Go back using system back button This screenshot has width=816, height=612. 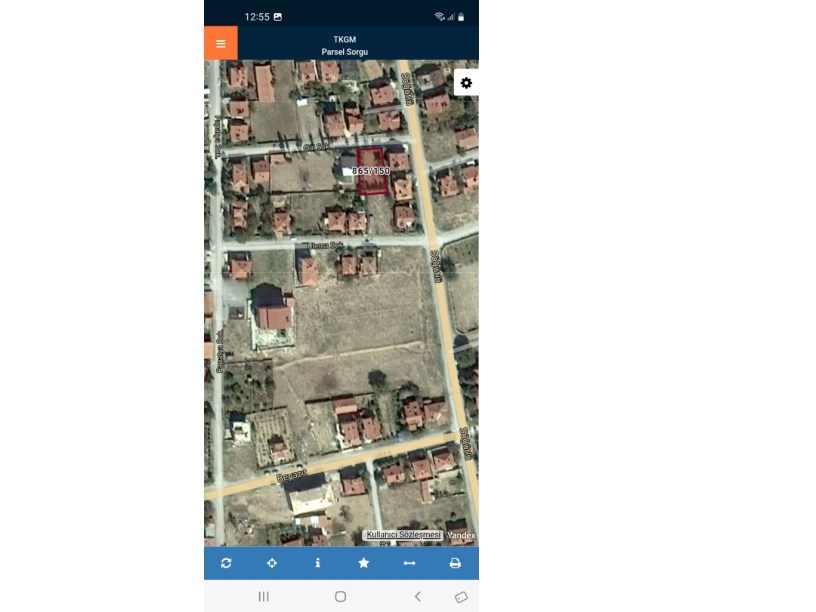pyautogui.click(x=417, y=596)
